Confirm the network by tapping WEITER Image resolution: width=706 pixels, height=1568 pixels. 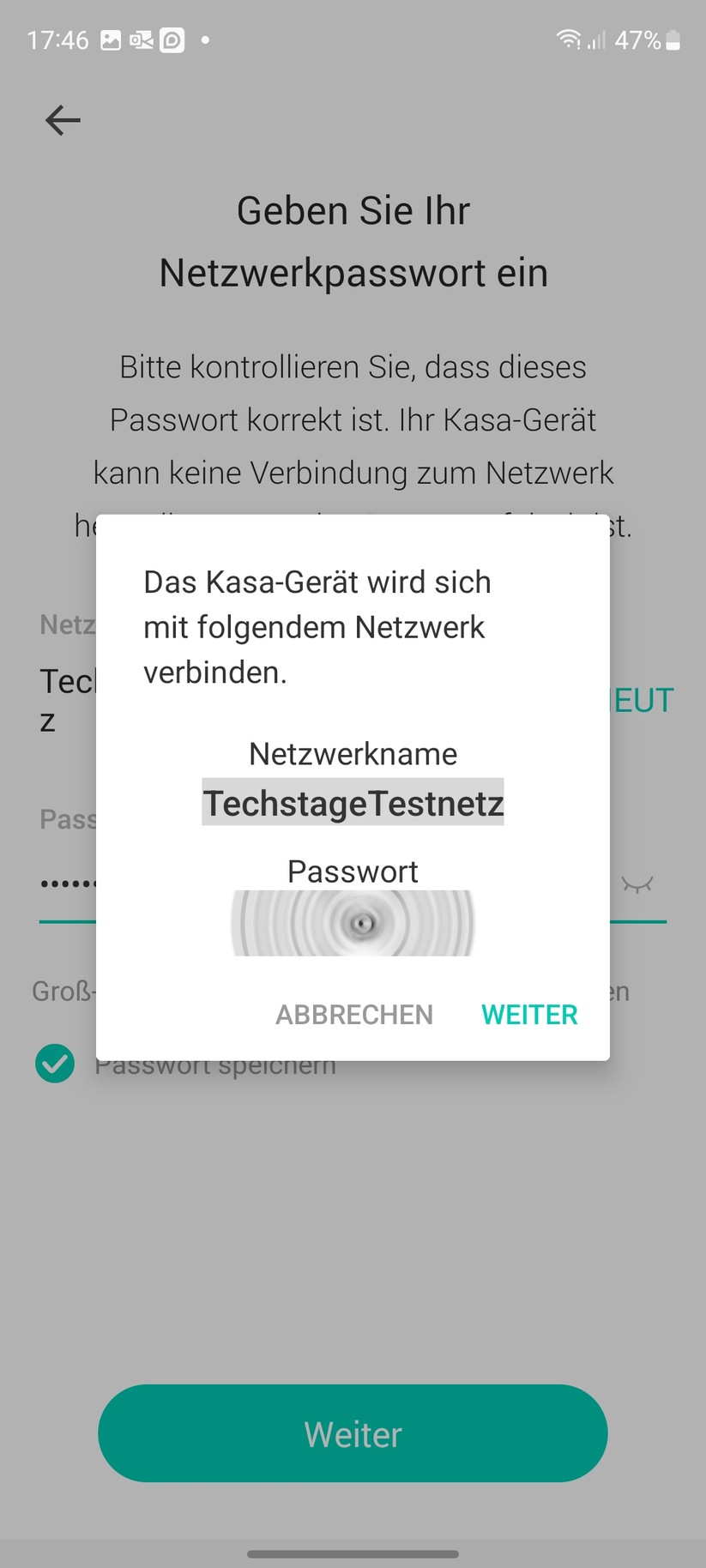pyautogui.click(x=529, y=1015)
